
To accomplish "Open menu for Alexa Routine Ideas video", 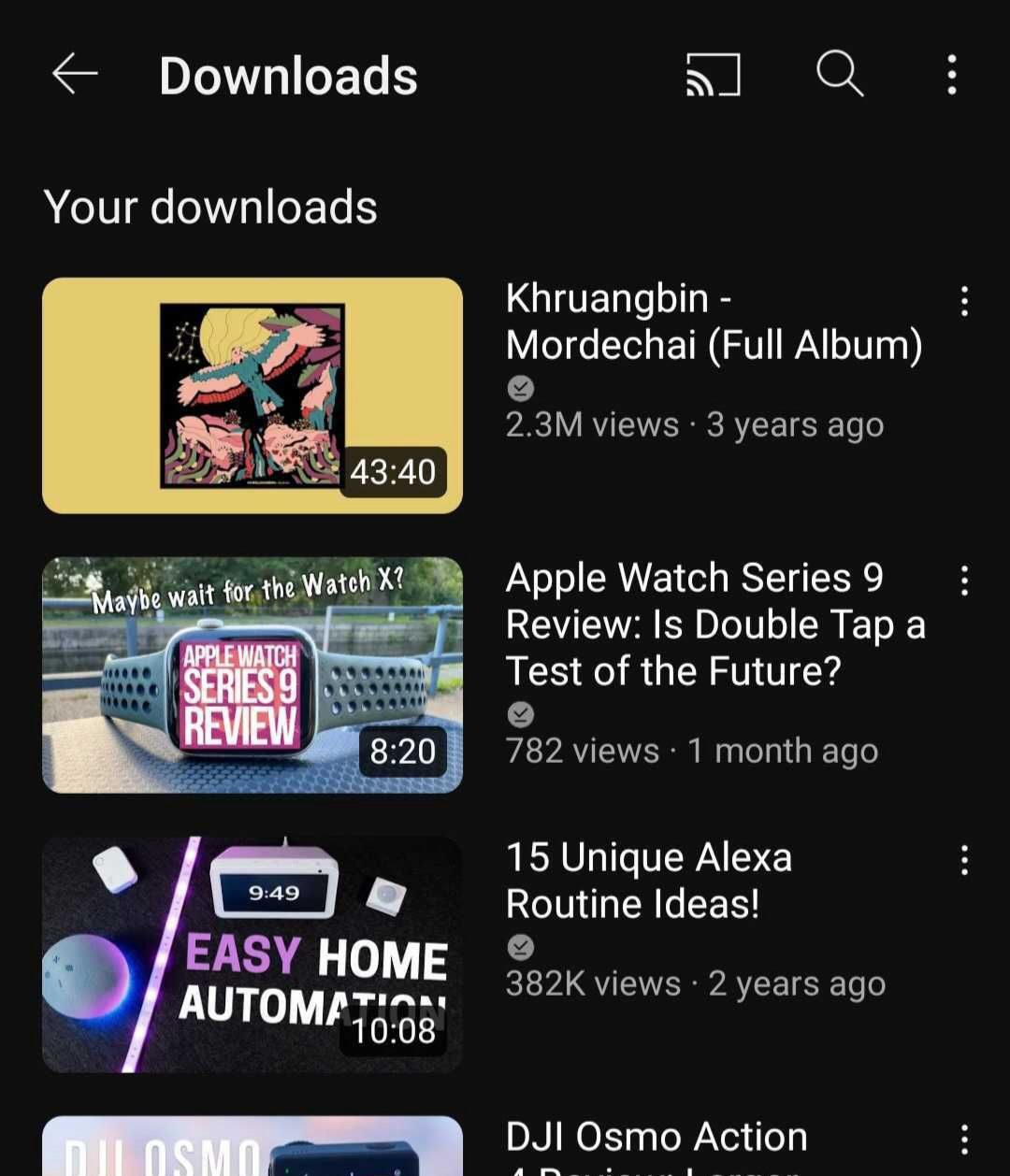I will (x=964, y=860).
